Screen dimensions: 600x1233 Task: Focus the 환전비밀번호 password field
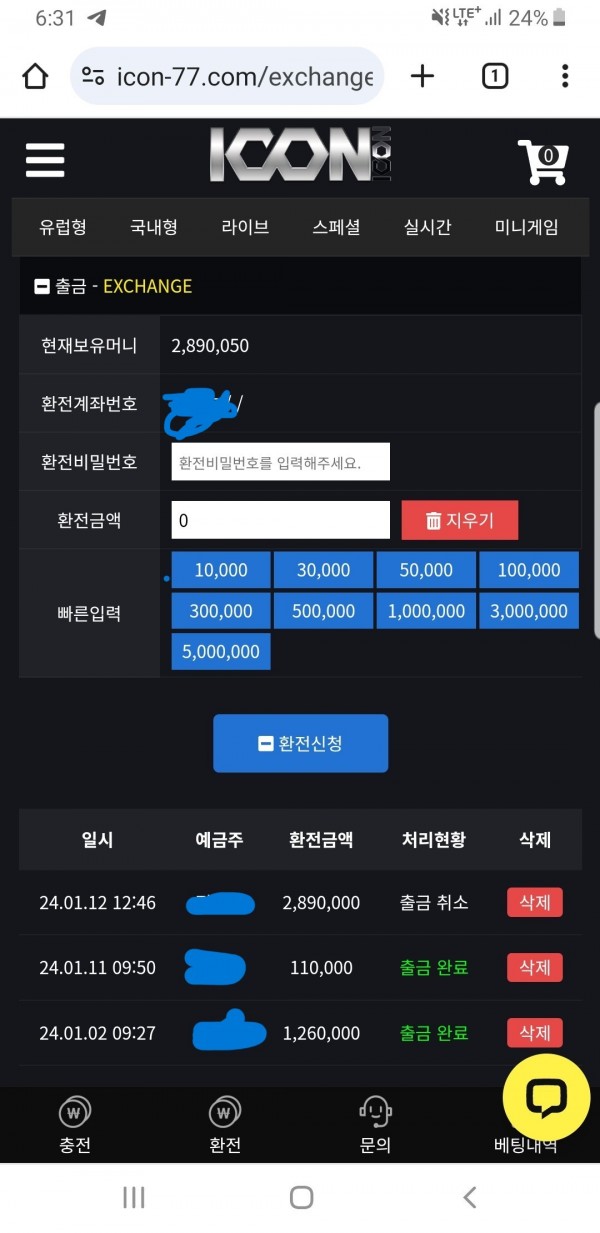[x=280, y=462]
